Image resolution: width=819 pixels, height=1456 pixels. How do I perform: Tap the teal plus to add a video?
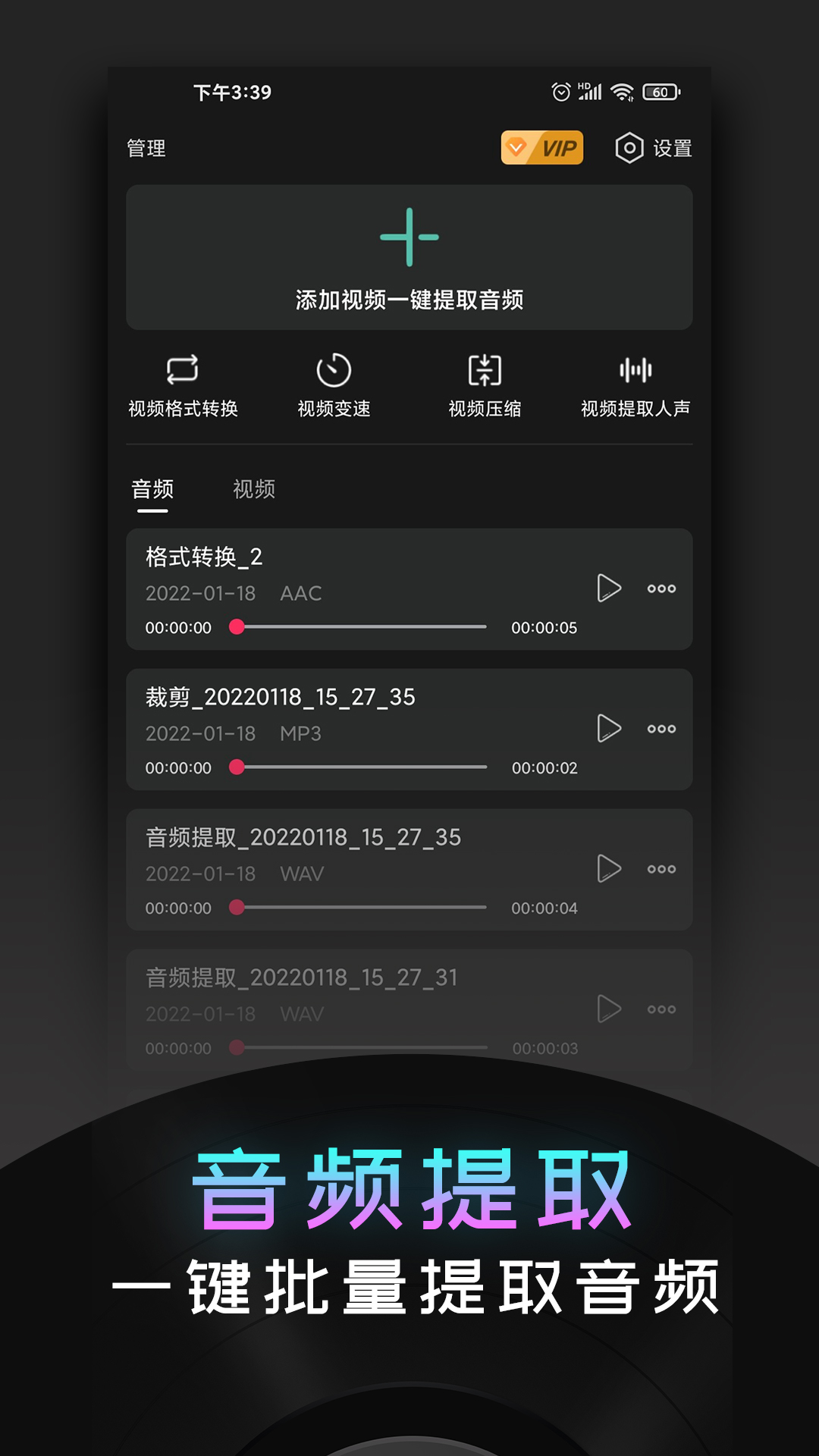(x=409, y=237)
